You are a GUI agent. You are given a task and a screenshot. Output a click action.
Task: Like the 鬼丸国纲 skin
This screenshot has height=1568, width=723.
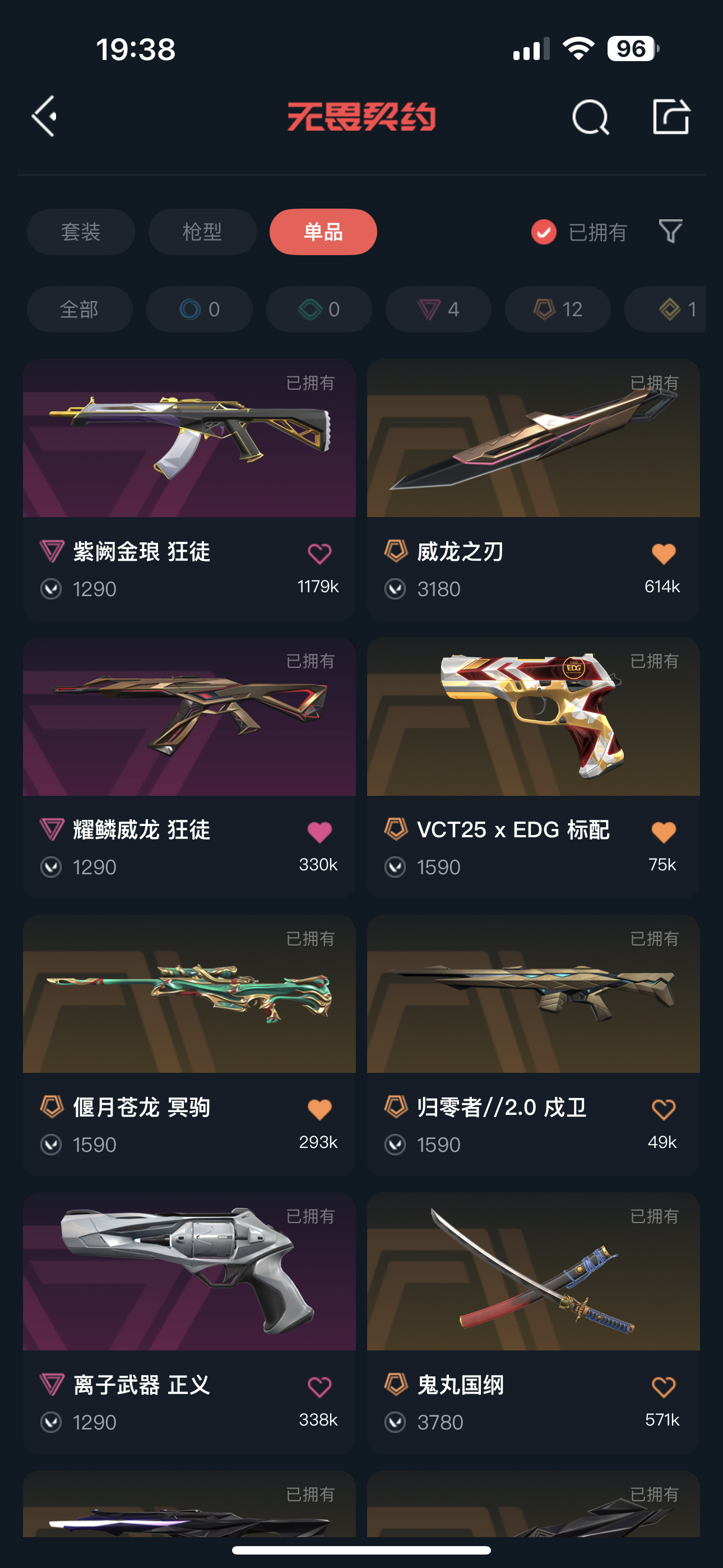(x=664, y=1387)
